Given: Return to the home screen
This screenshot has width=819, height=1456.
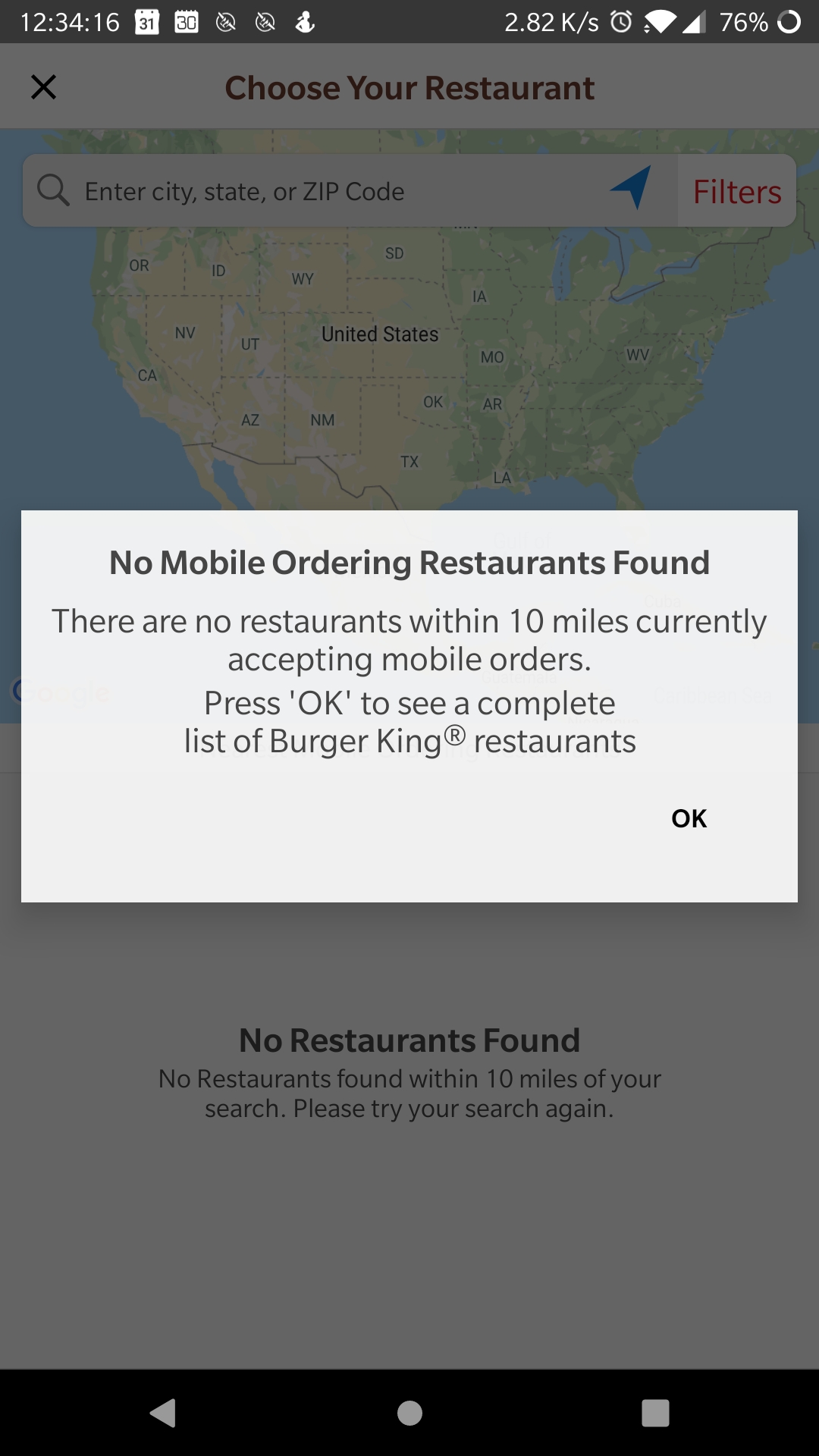Looking at the screenshot, I should 409,1413.
